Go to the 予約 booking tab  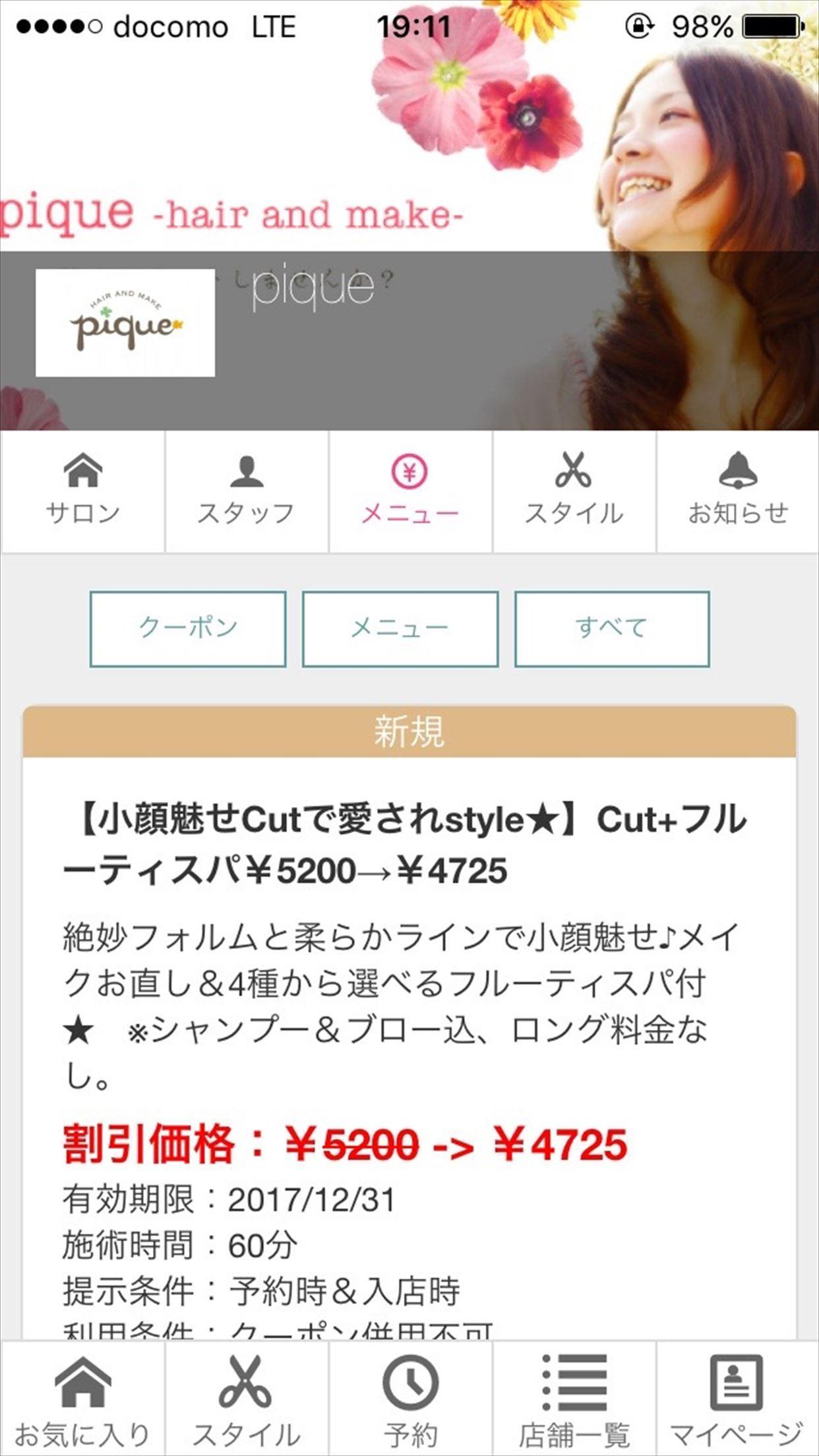point(409,1399)
